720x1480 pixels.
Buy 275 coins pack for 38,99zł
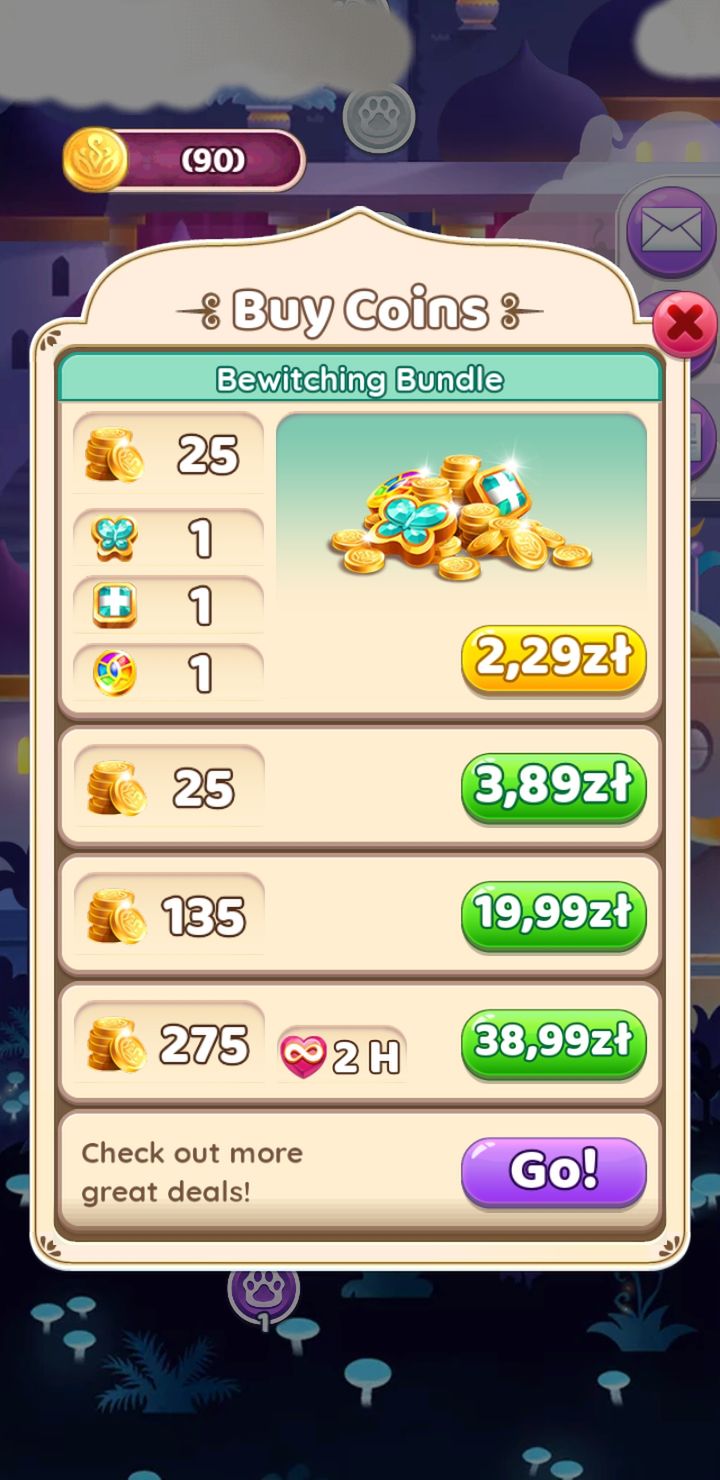(x=553, y=1044)
